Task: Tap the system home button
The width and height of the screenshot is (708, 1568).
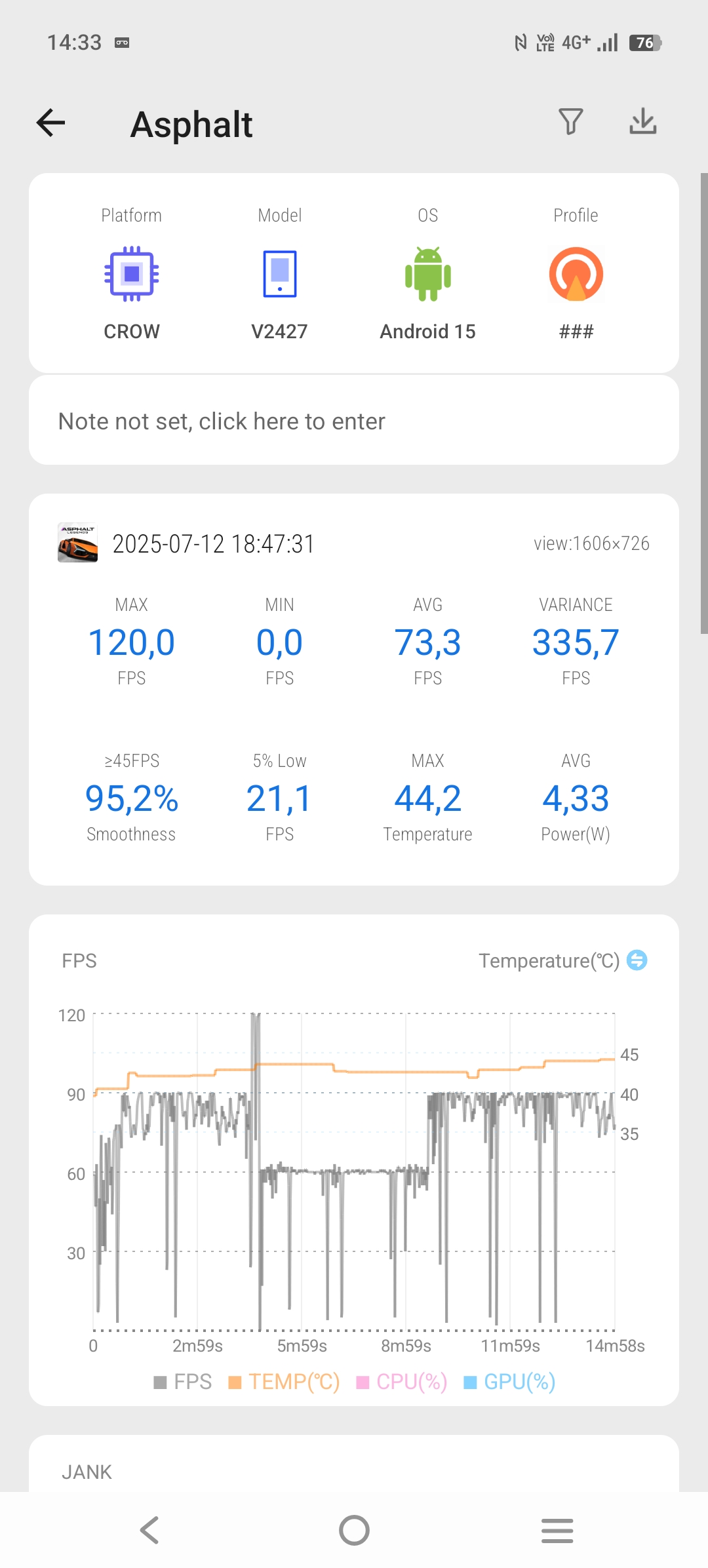Action: click(x=354, y=1531)
